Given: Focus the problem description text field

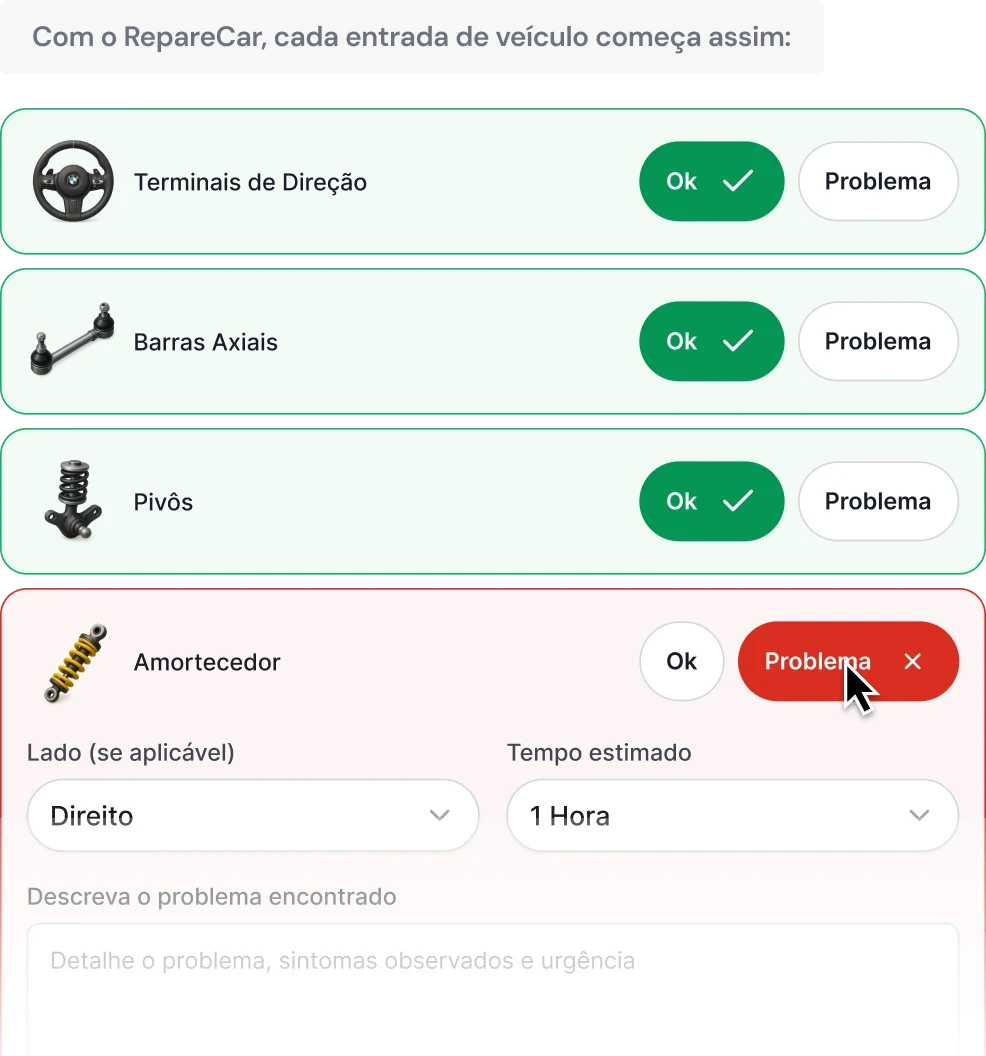Looking at the screenshot, I should point(492,989).
